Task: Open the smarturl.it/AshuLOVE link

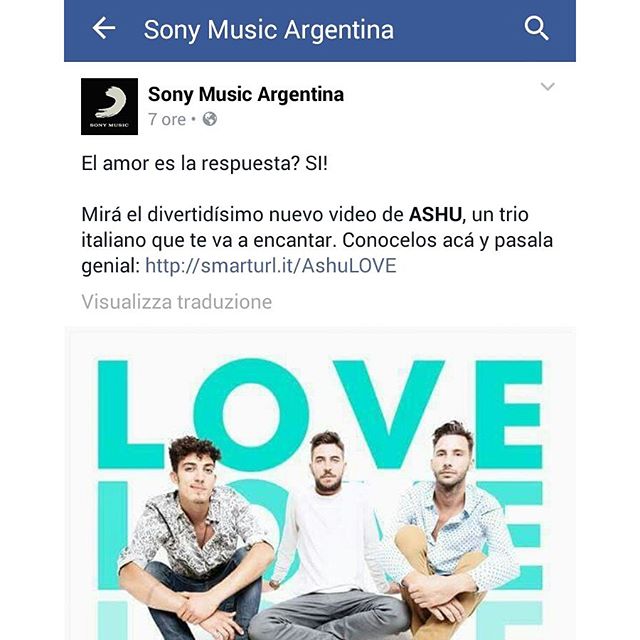Action: click(x=271, y=266)
